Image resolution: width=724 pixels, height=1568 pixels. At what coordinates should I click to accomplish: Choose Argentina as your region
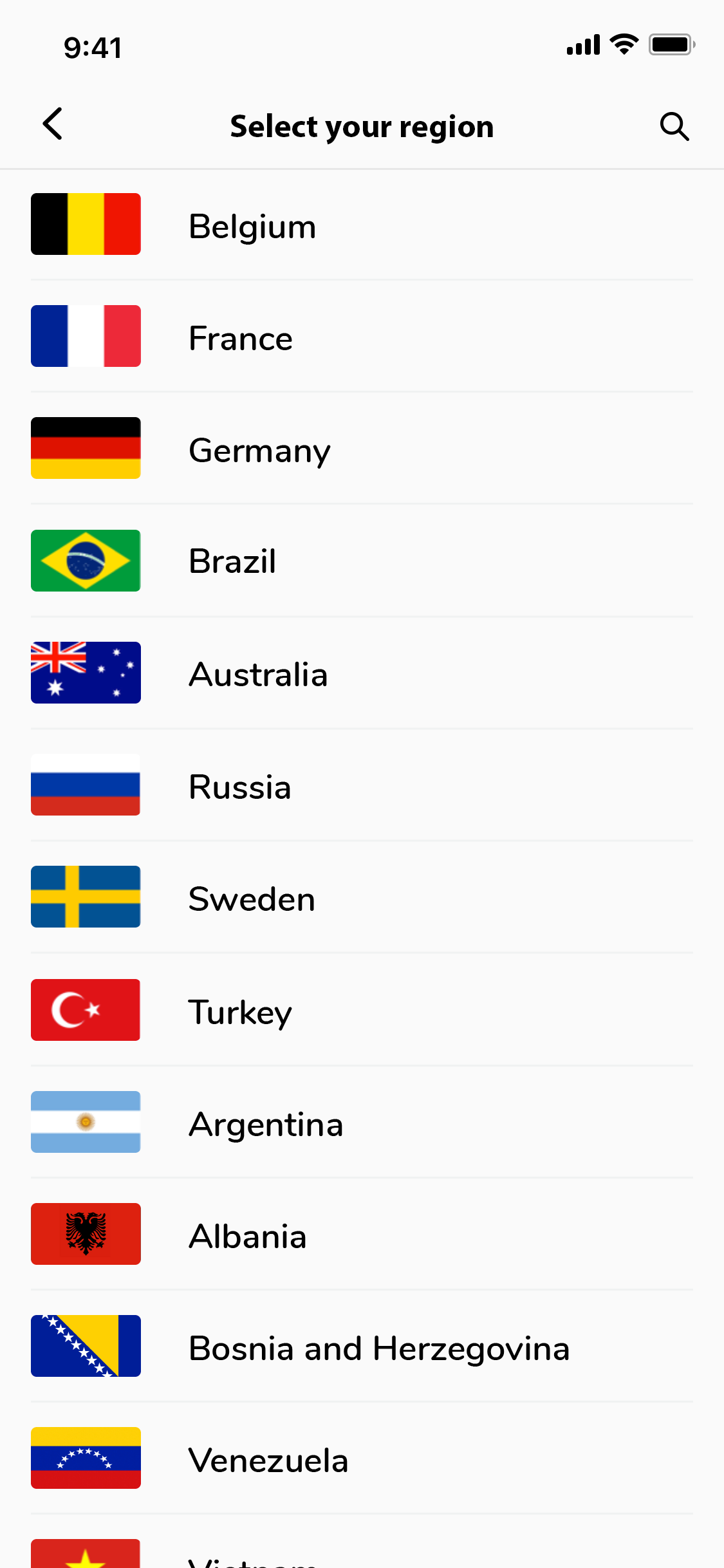[362, 1122]
